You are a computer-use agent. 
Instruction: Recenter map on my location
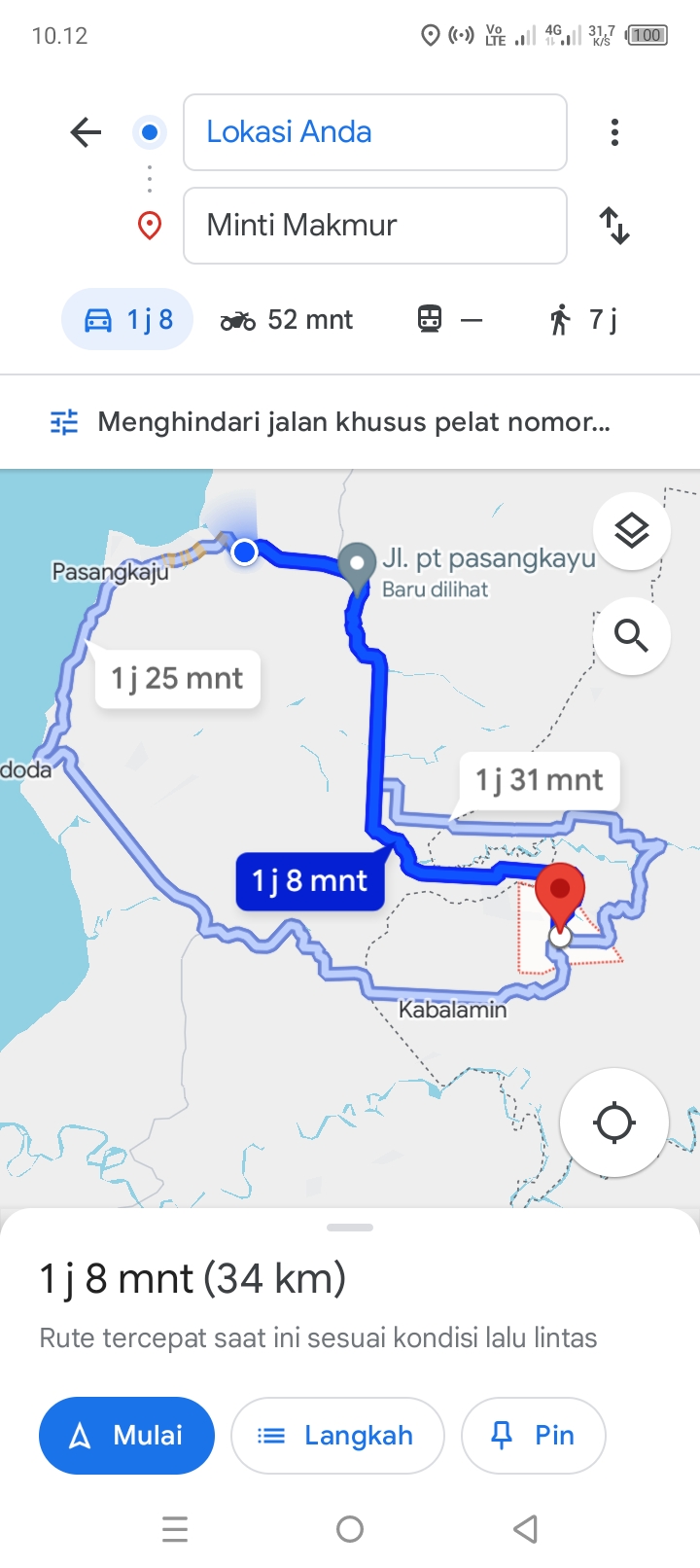click(x=614, y=1123)
